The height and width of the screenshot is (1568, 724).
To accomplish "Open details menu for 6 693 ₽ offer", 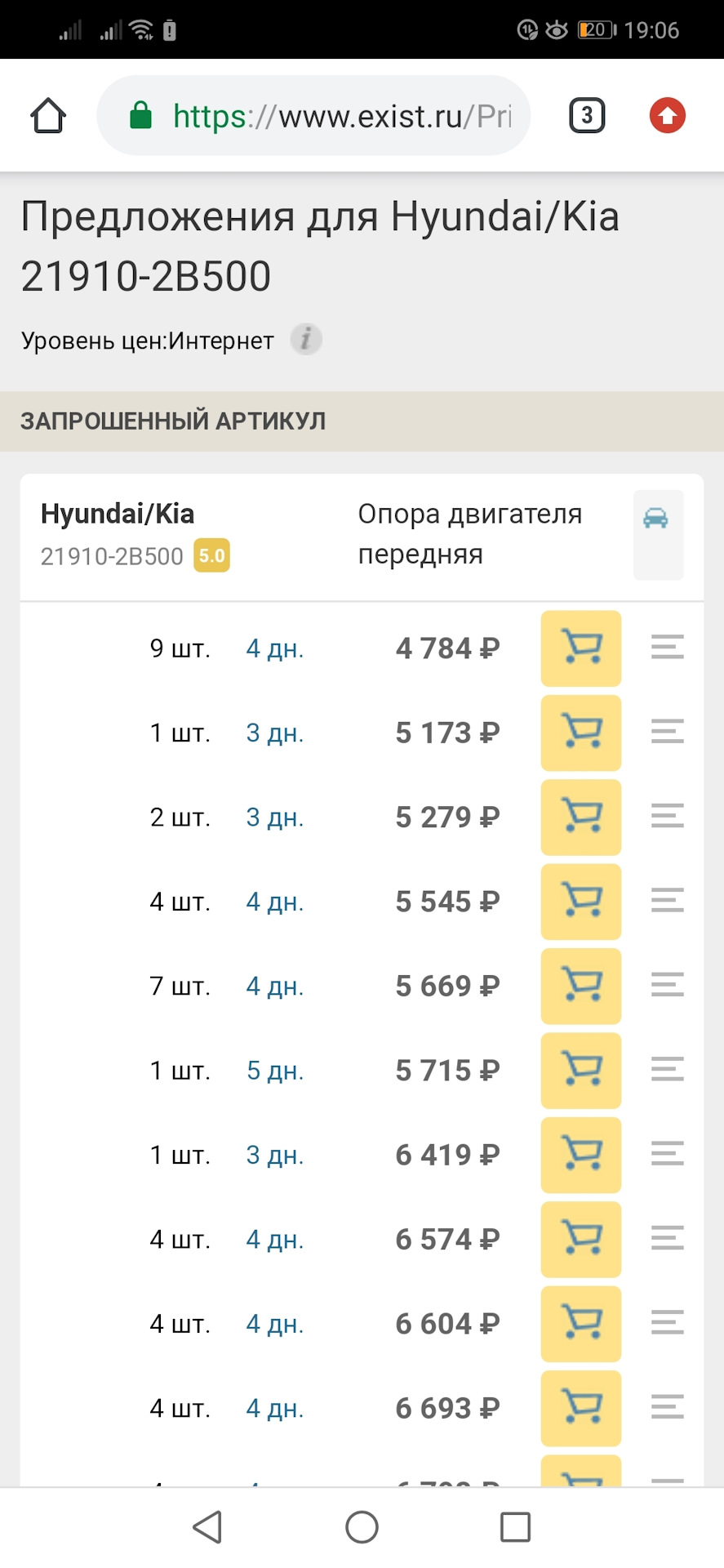I will point(667,1407).
